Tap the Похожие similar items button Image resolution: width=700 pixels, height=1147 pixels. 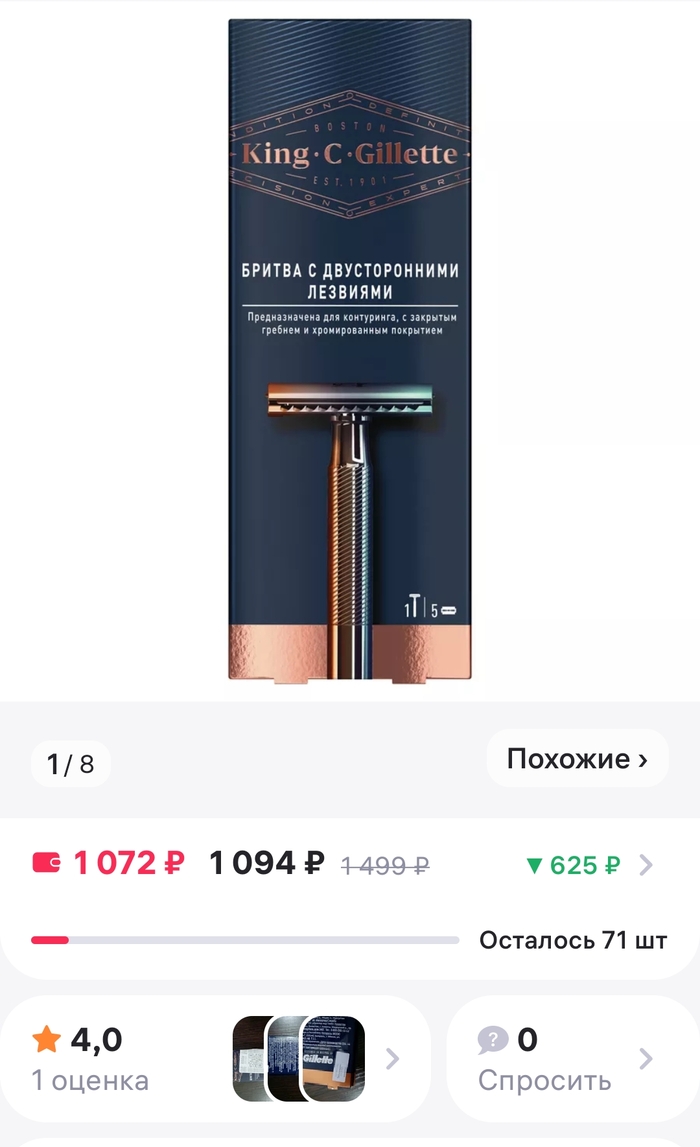[577, 759]
